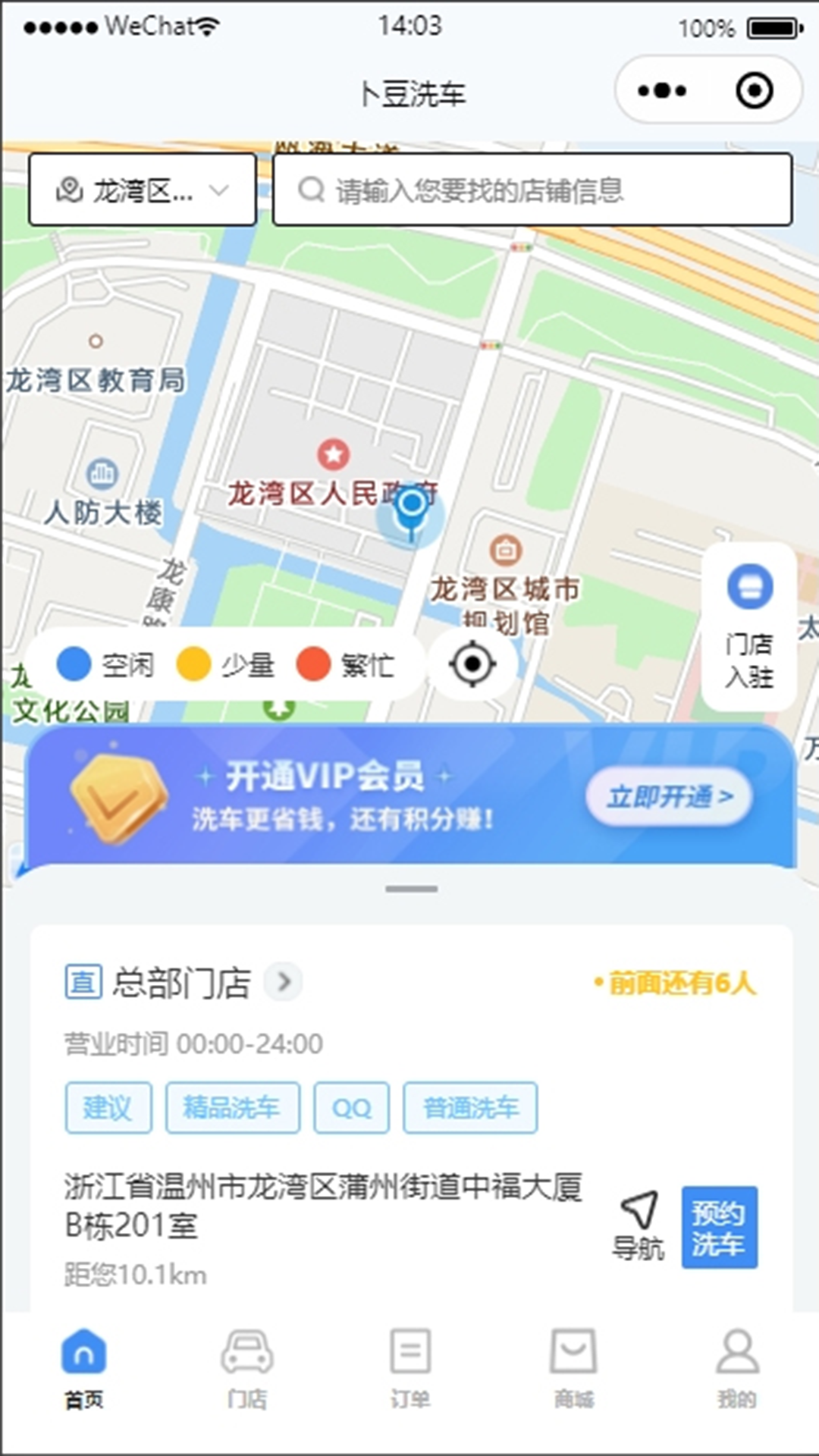Toggle the 精品洗车 filter tag
This screenshot has width=819, height=1456.
point(233,1108)
